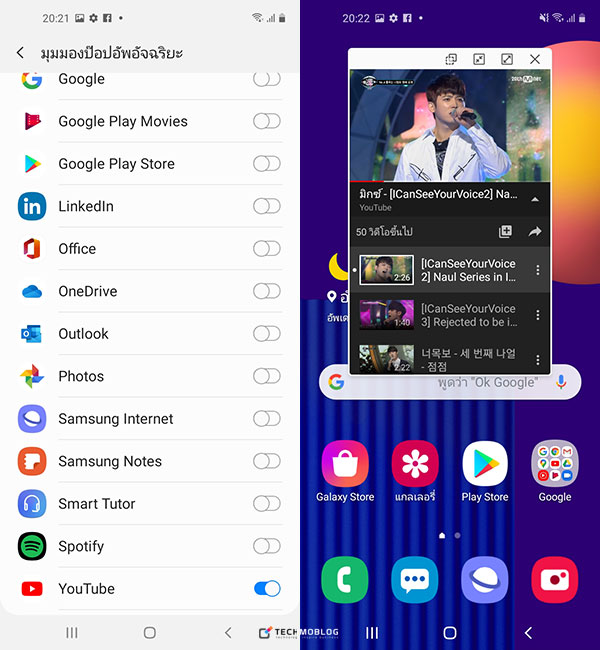600x650 pixels.
Task: Go back from the smart pop-up view settings
Action: coord(20,52)
